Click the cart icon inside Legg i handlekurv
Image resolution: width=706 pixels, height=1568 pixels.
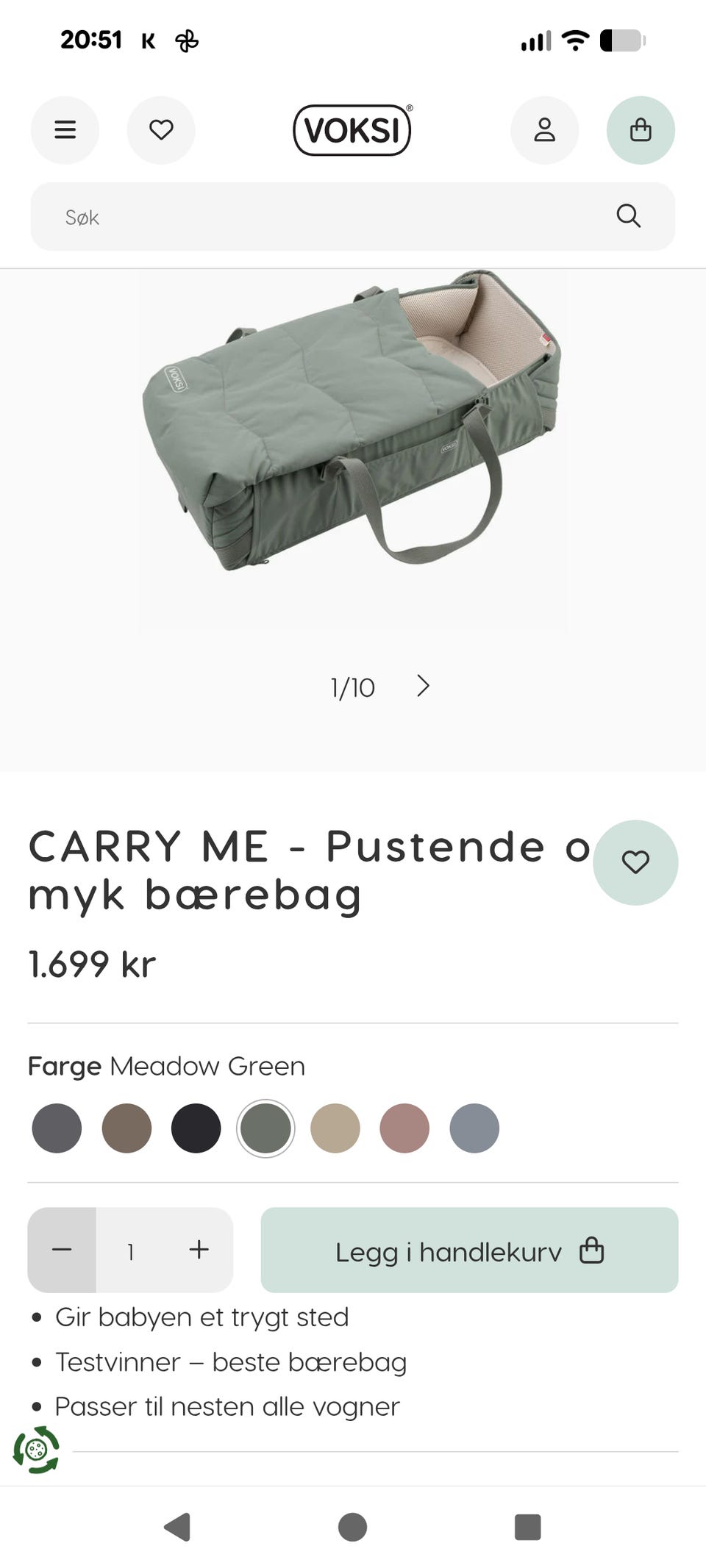click(593, 1250)
